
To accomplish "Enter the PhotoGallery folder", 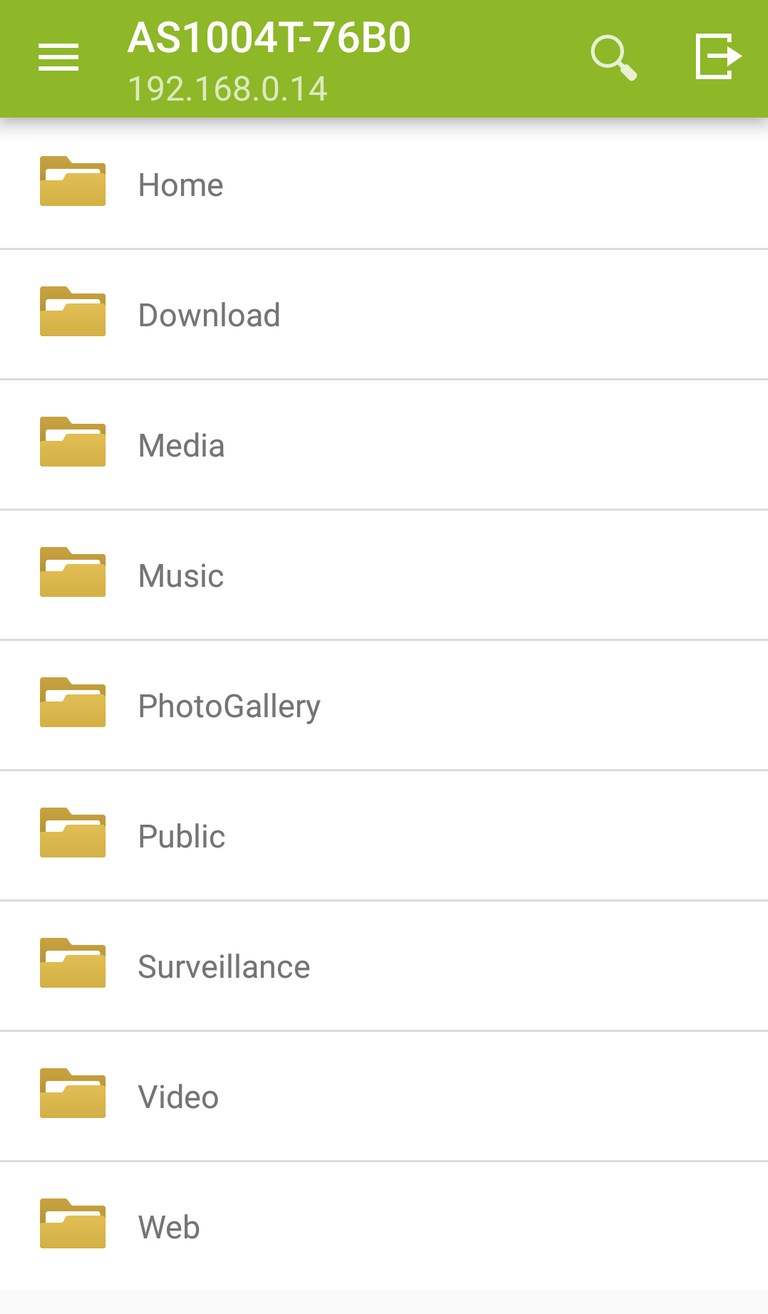I will (x=384, y=706).
